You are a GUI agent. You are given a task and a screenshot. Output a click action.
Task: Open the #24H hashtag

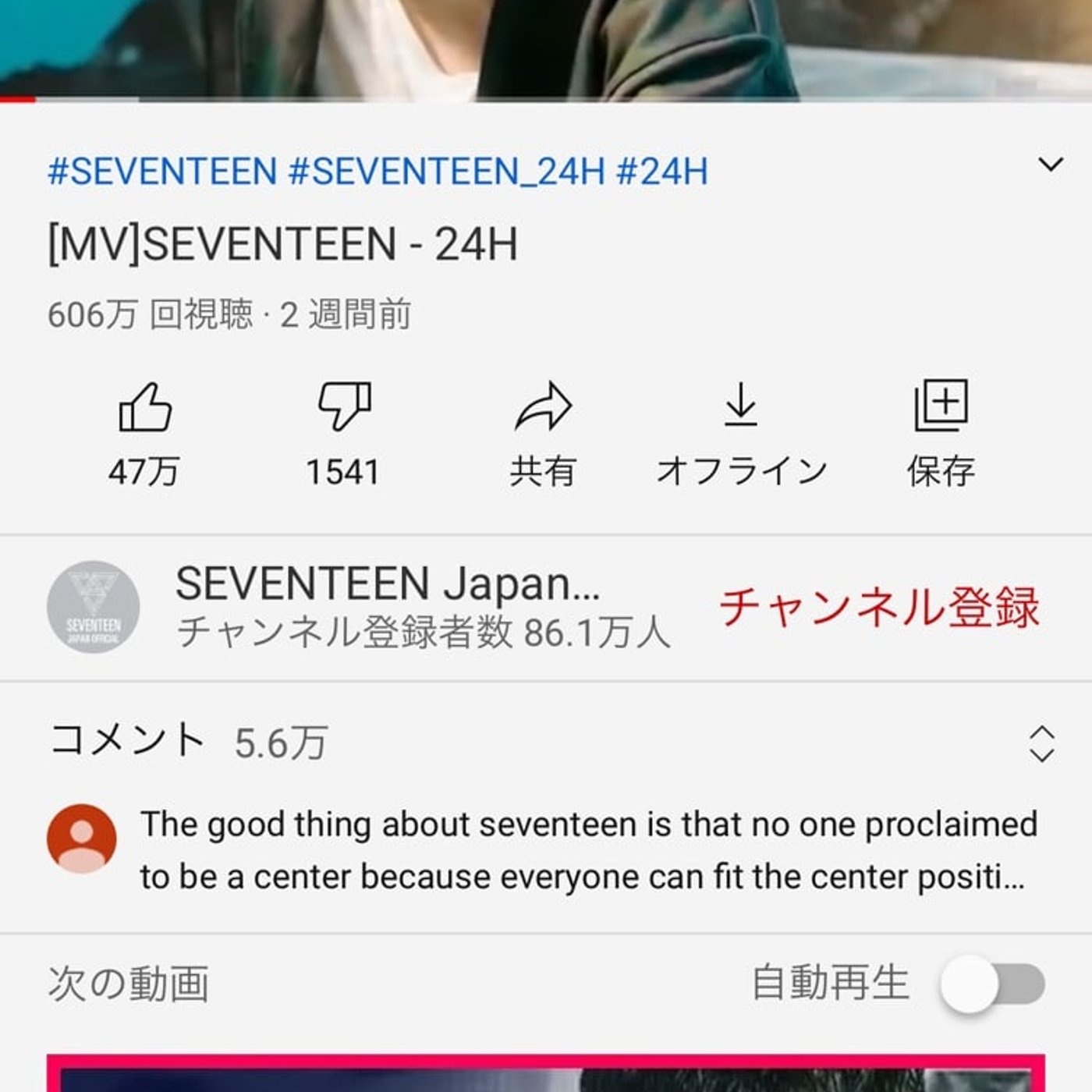point(662,172)
